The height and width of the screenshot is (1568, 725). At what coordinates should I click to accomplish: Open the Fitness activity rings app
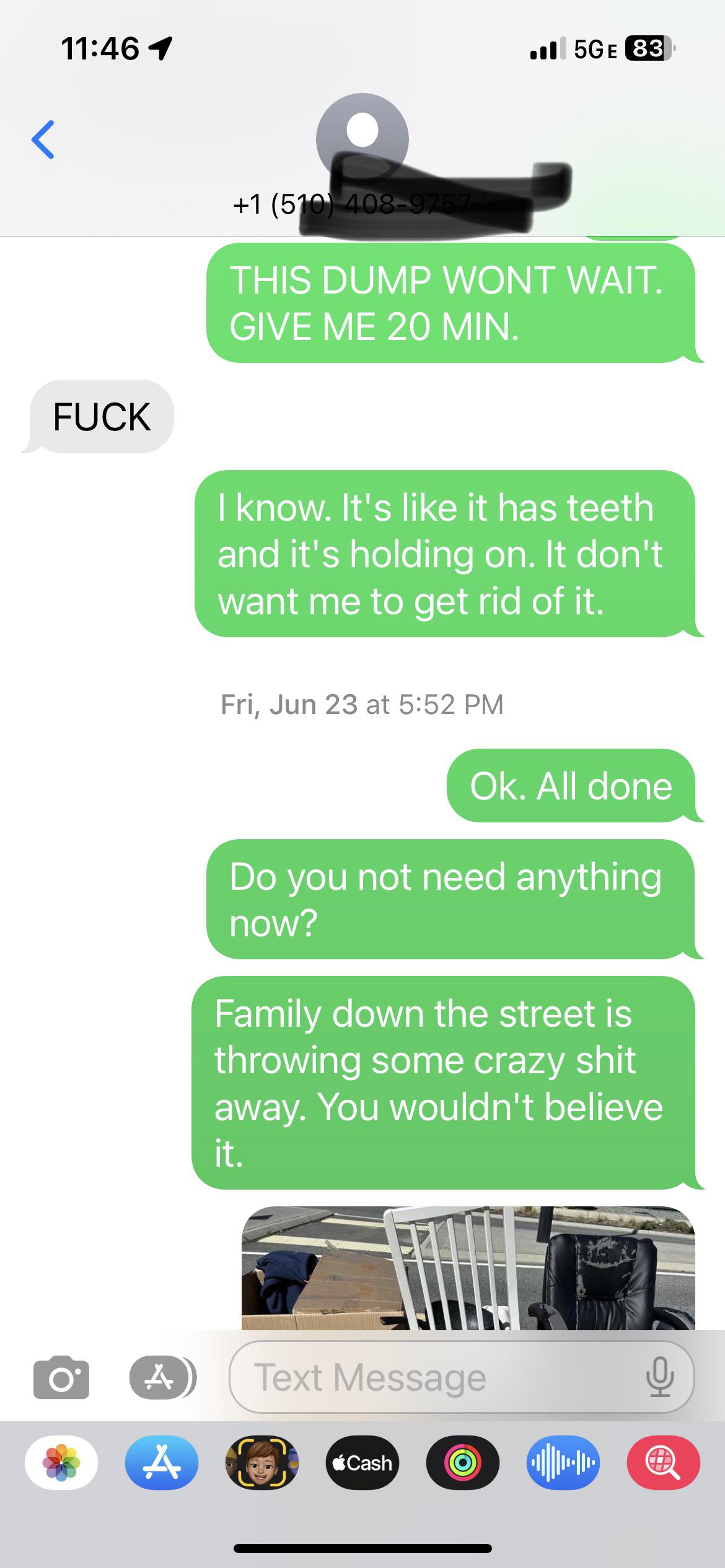tap(462, 1462)
